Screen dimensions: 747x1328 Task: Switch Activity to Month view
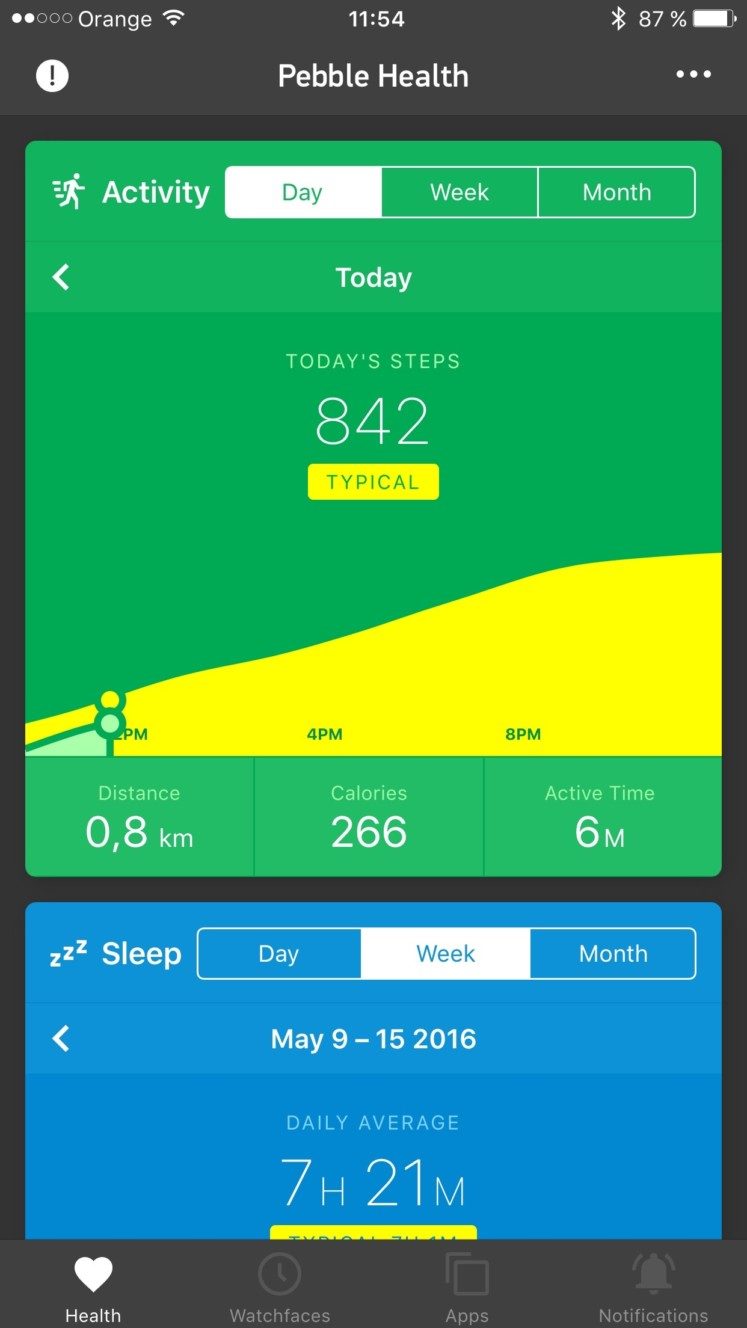[617, 192]
